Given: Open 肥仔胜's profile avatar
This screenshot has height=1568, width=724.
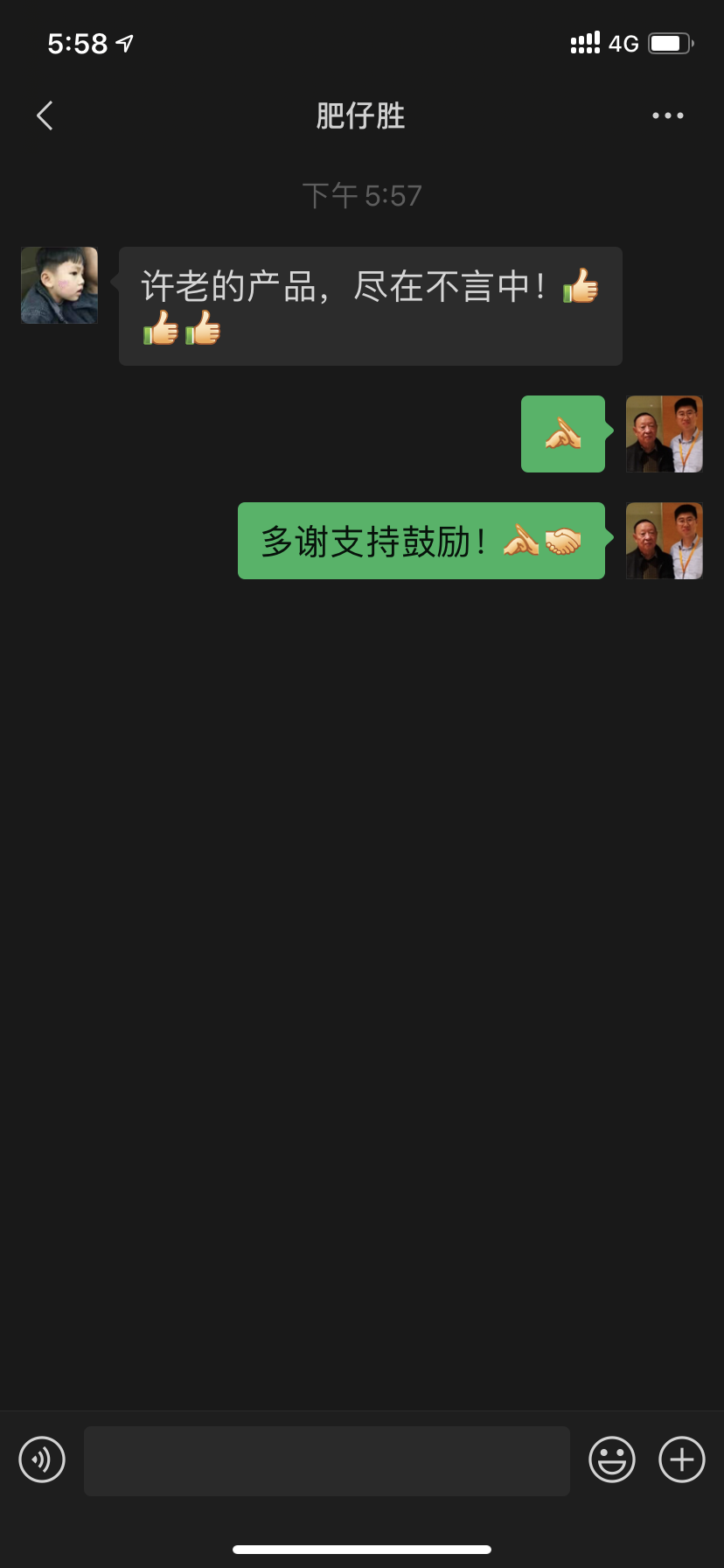Looking at the screenshot, I should point(59,285).
